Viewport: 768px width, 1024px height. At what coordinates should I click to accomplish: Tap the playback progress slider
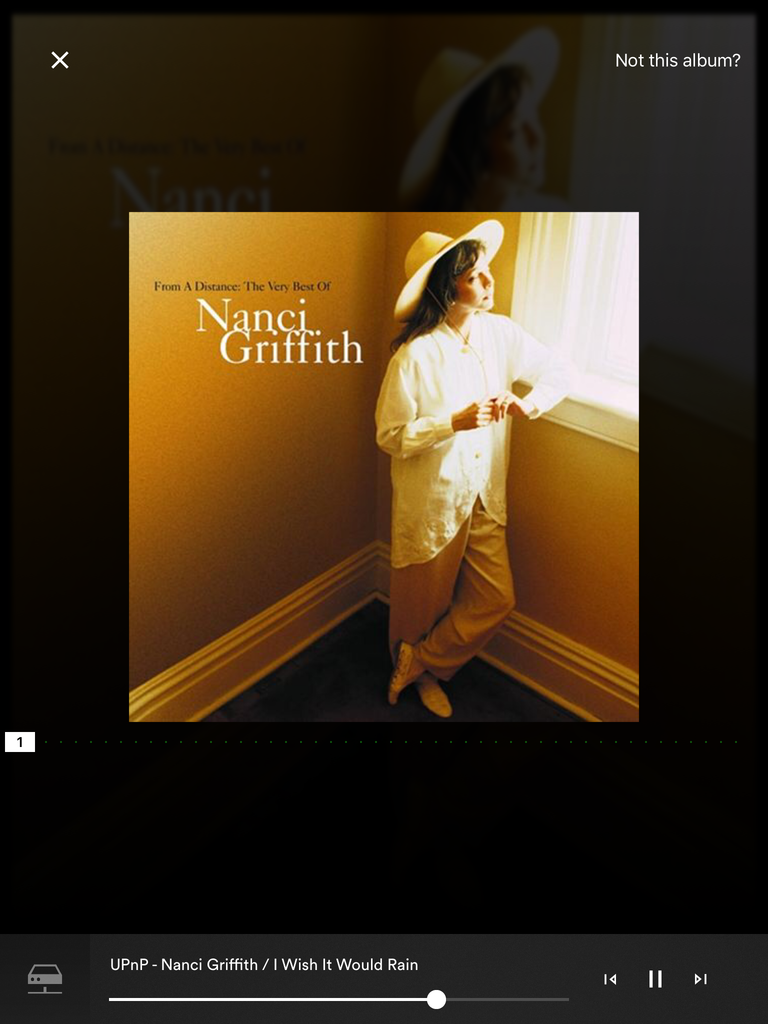(x=436, y=999)
